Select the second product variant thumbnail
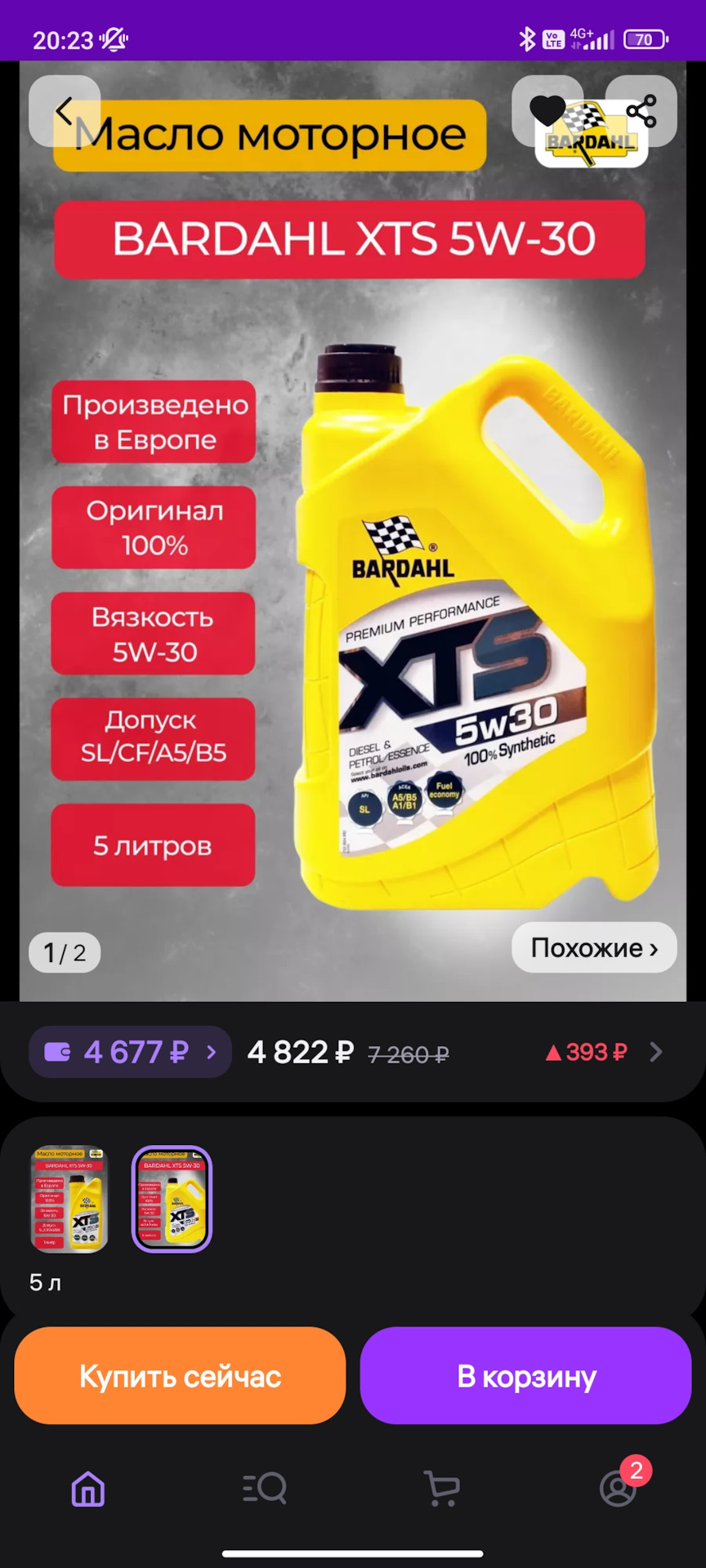Screen dimensions: 706x1568 click(172, 1199)
